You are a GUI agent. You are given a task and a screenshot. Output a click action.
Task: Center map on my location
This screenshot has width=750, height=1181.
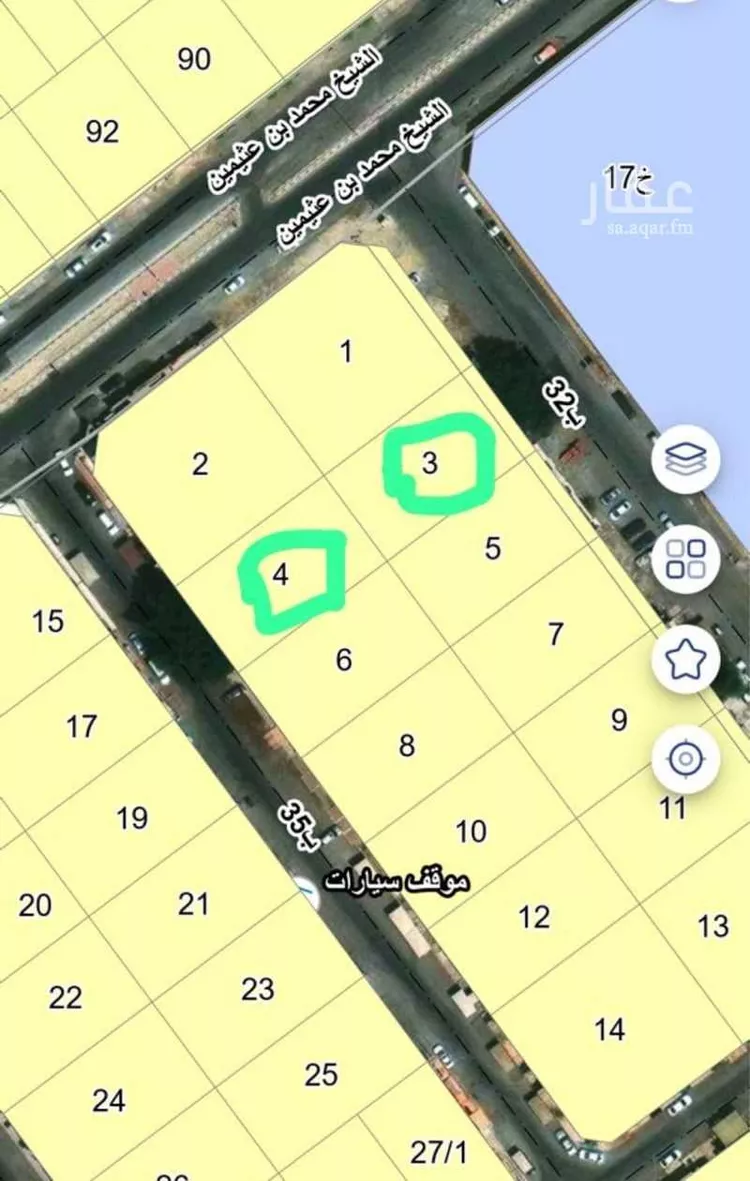click(686, 760)
